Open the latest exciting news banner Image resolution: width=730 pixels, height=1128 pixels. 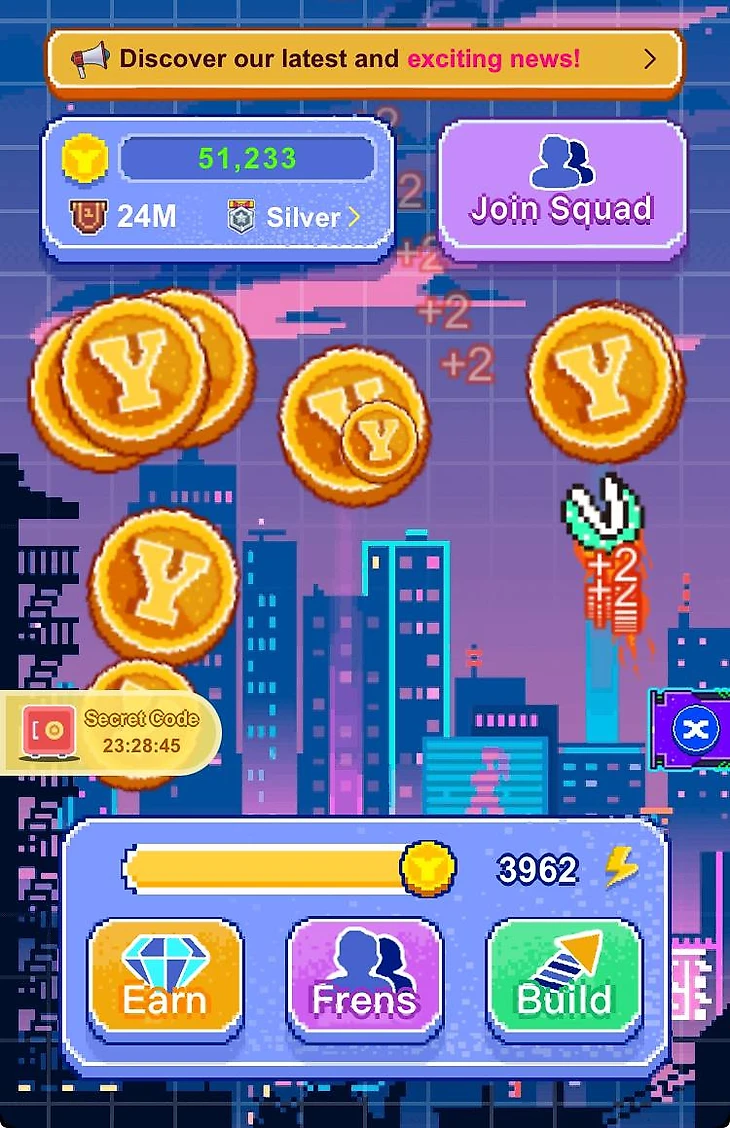[x=364, y=59]
